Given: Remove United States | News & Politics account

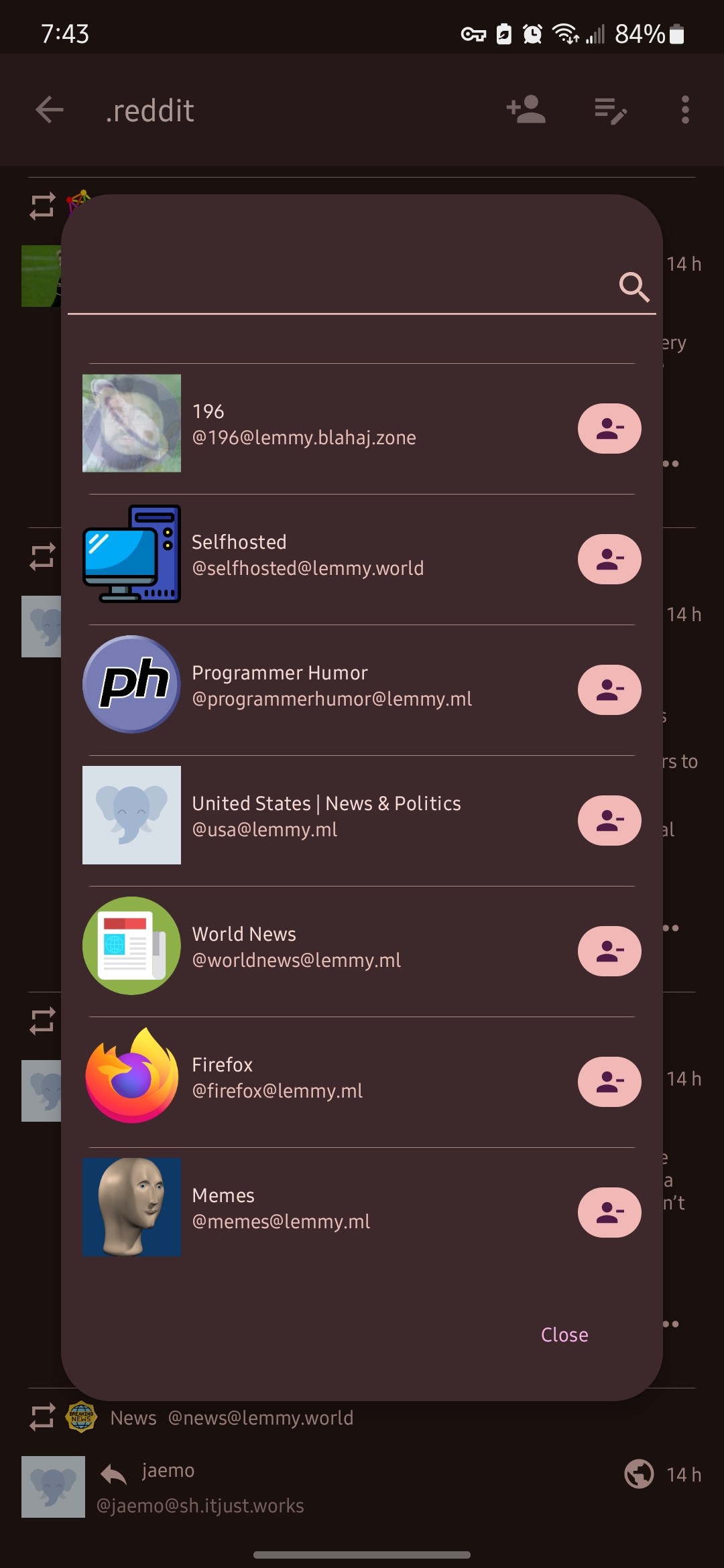Looking at the screenshot, I should 609,821.
